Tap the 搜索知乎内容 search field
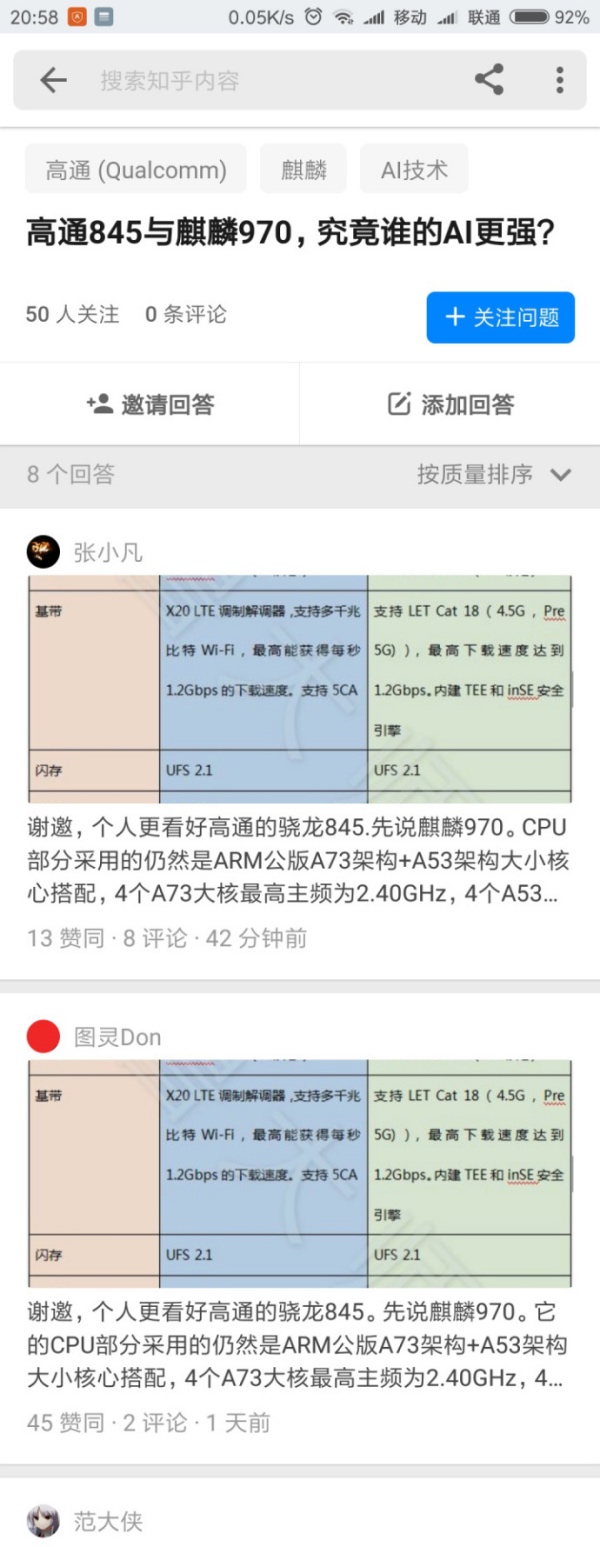 point(270,80)
